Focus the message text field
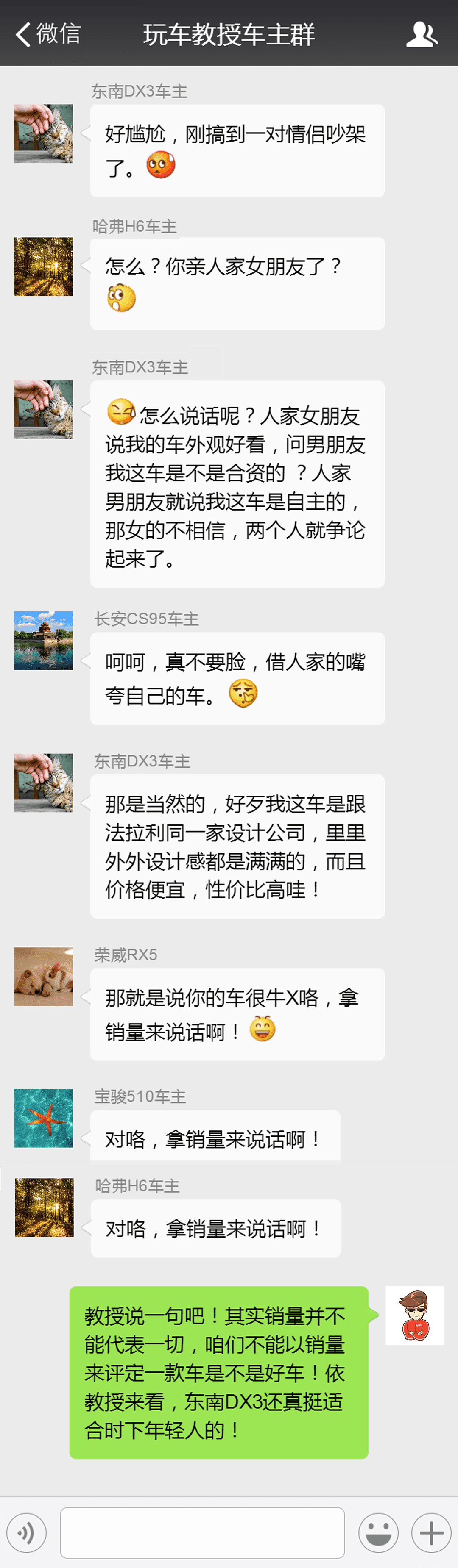The height and width of the screenshot is (1568, 458). (202, 1532)
